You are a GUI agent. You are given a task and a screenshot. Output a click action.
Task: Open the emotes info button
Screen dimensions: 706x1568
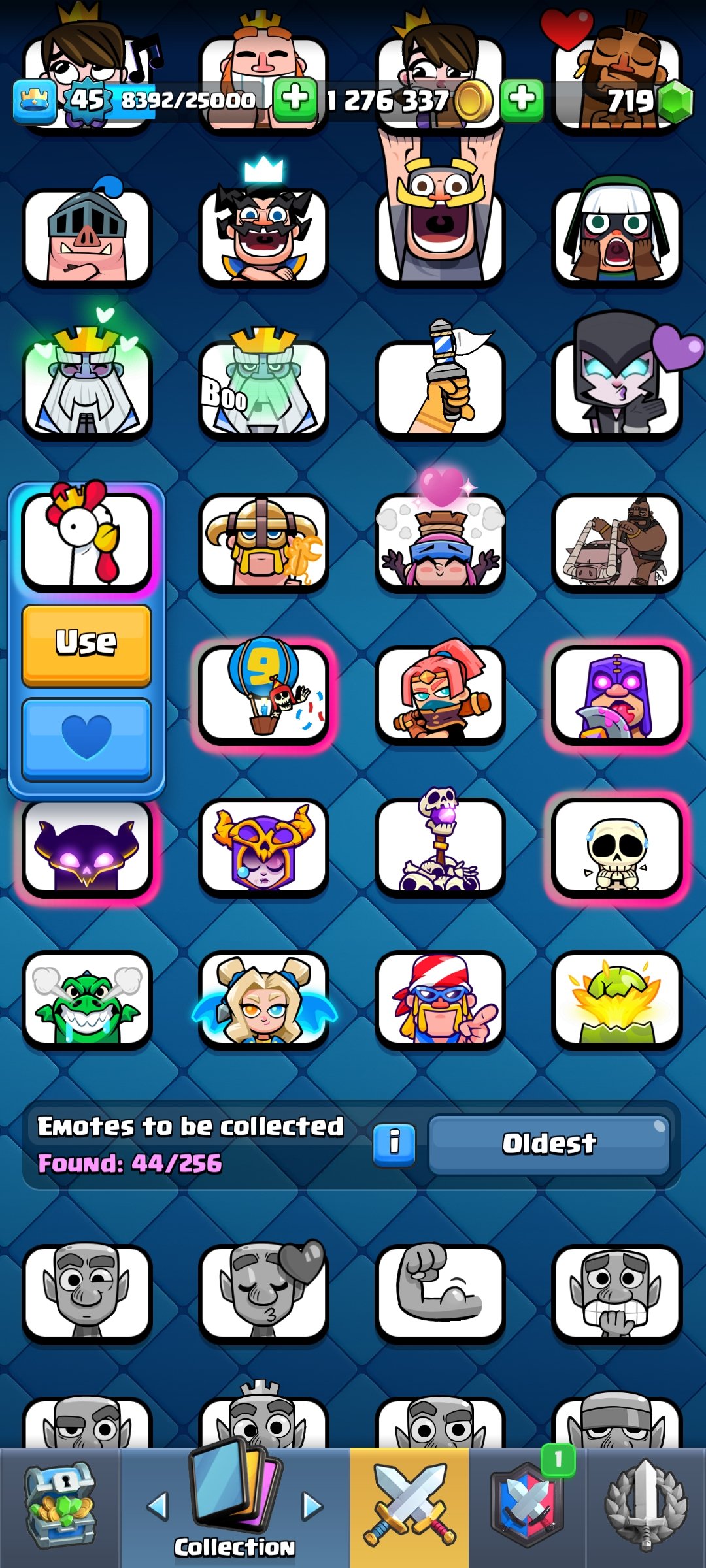[x=394, y=1144]
